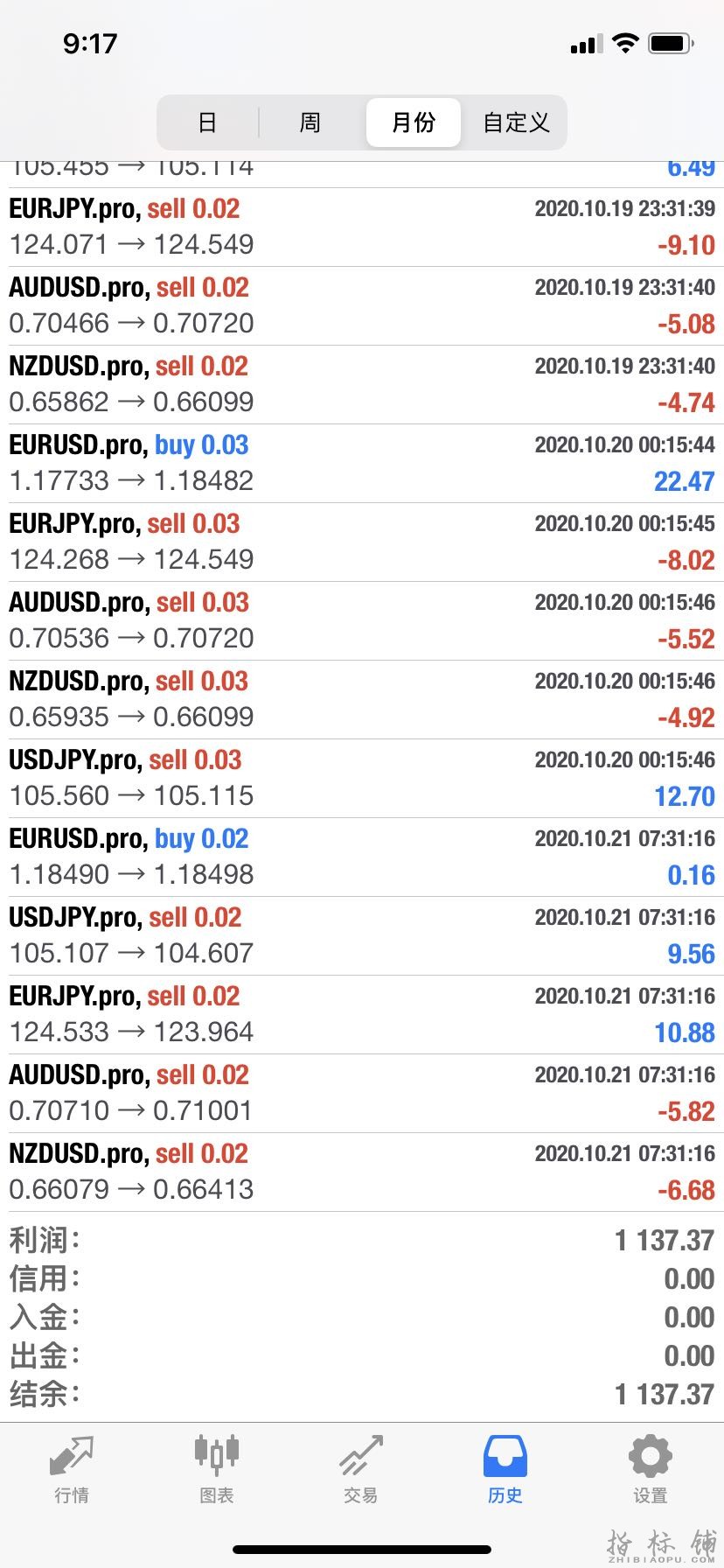This screenshot has height=1568, width=724.
Task: Switch to the 日 (day) period filter
Action: [208, 122]
